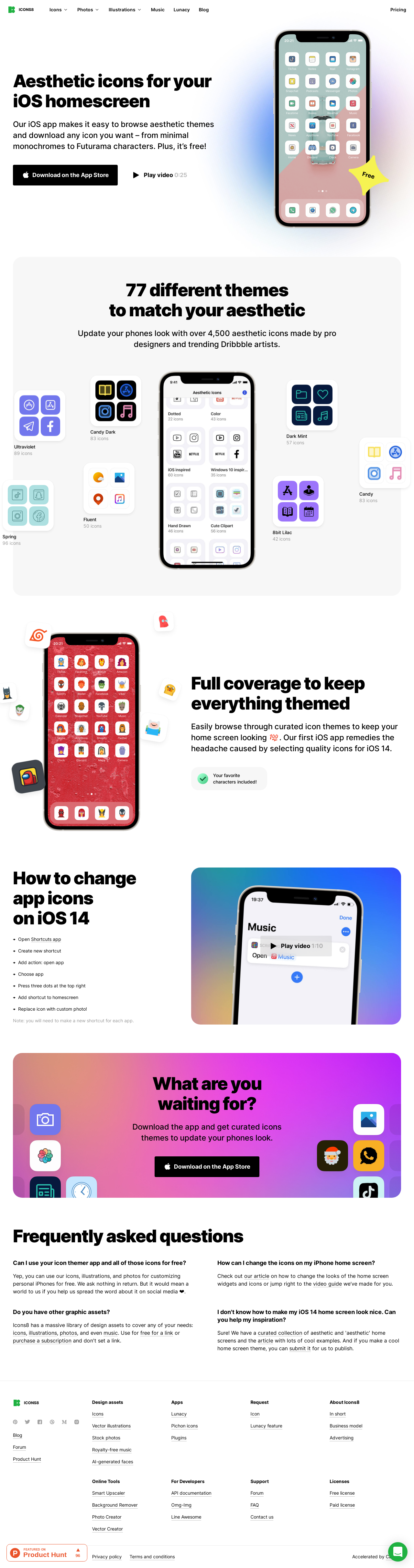Play the 1:10 how-to video

tap(296, 946)
